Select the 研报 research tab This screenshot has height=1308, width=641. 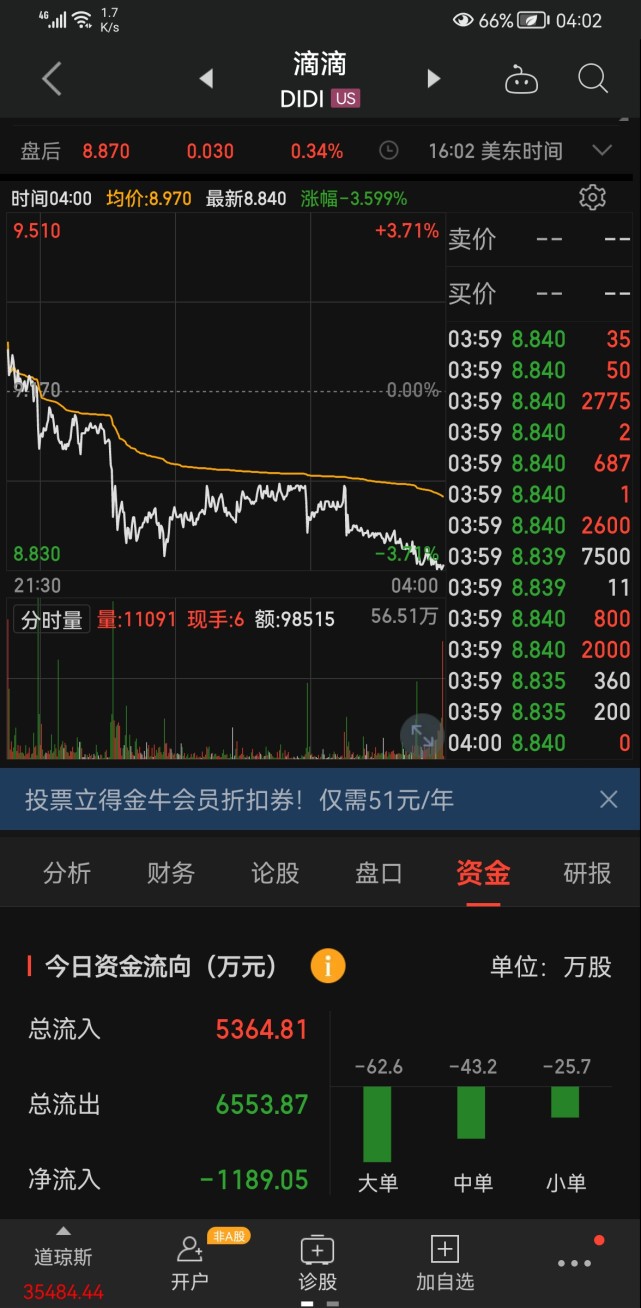[x=587, y=873]
